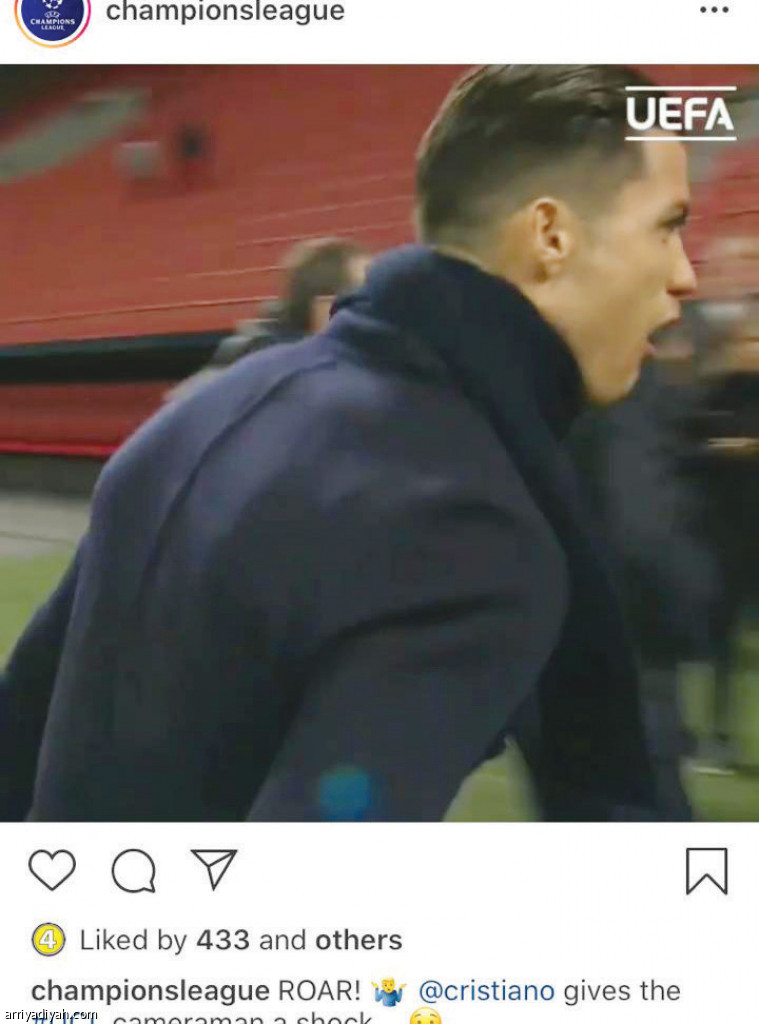The height and width of the screenshot is (1024, 759).
Task: Open comments on this post
Action: tap(133, 871)
